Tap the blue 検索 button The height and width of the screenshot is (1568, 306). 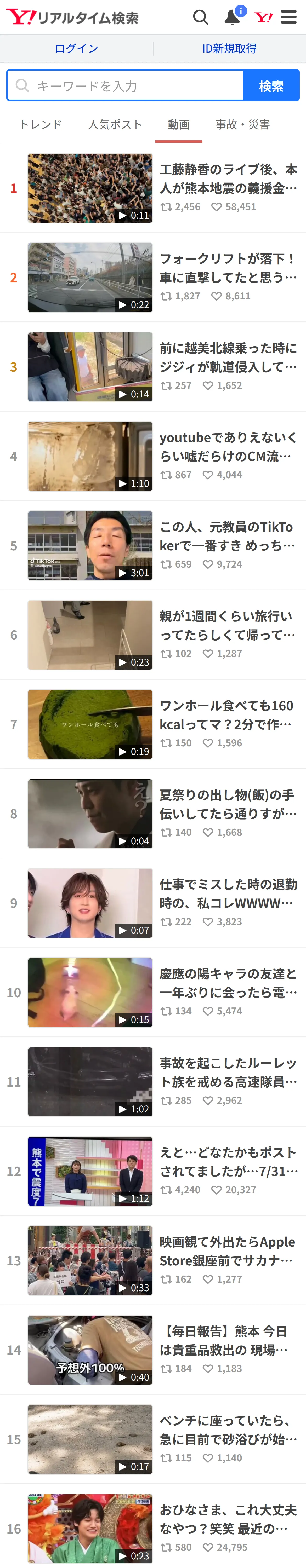[x=271, y=85]
